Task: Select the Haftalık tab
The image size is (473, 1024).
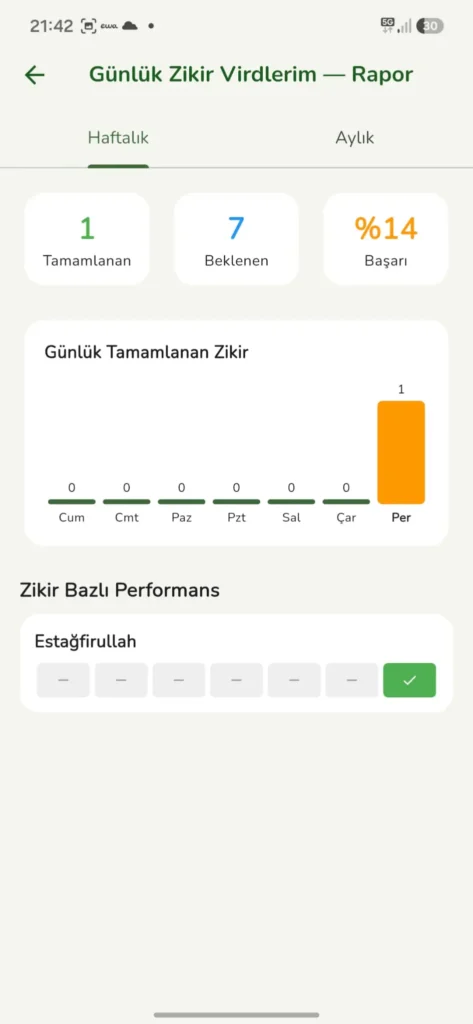Action: pyautogui.click(x=118, y=138)
